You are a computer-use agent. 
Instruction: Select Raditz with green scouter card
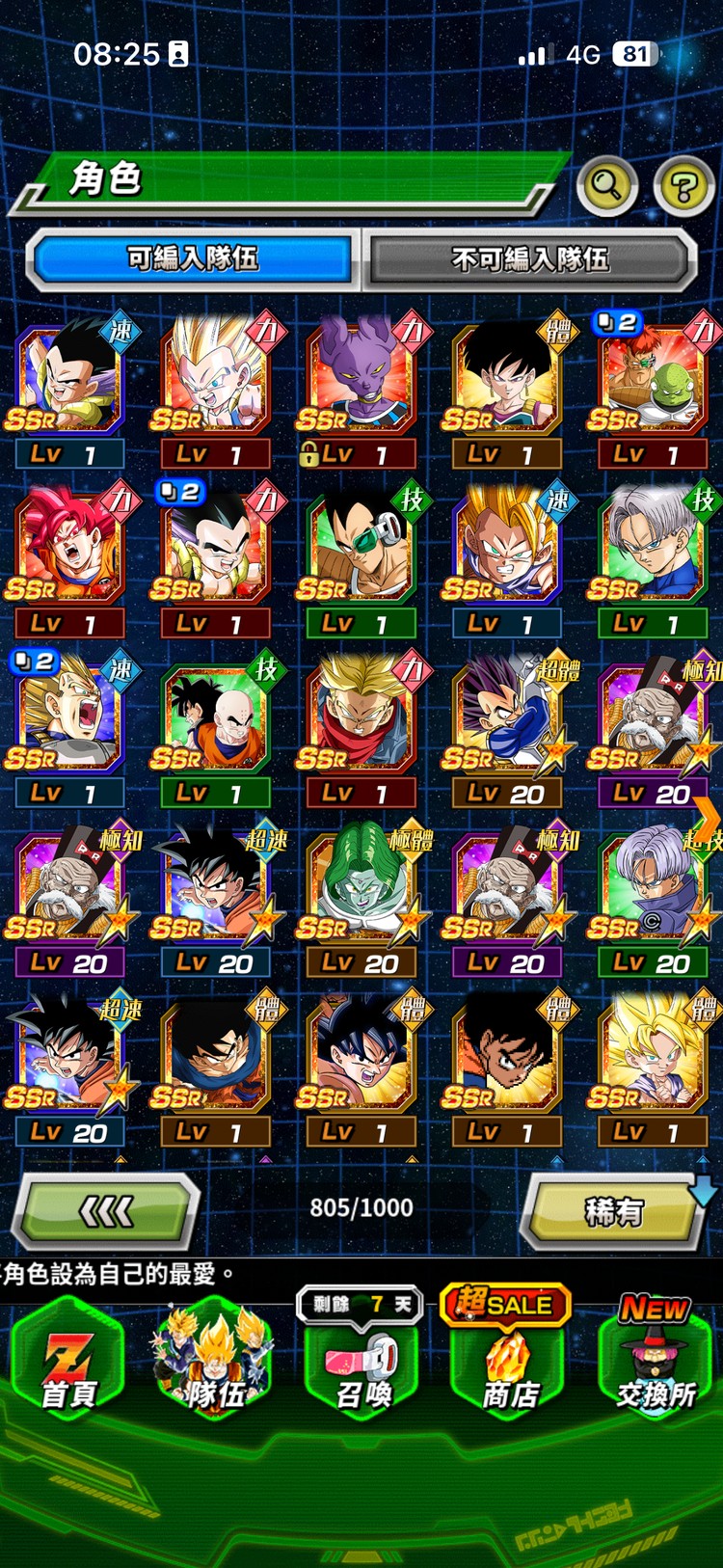click(360, 554)
